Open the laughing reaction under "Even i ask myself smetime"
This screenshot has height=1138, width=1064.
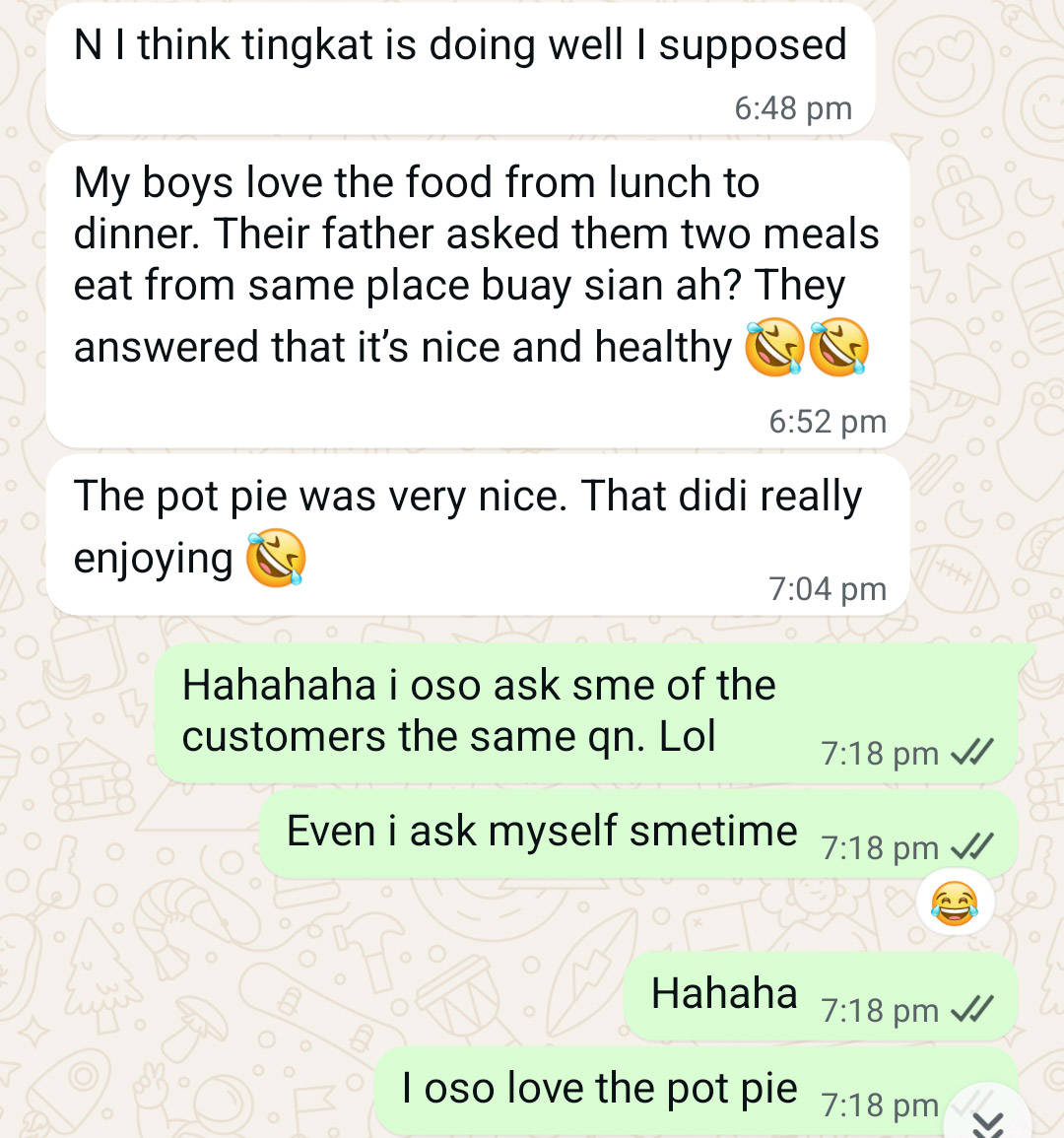tap(954, 904)
